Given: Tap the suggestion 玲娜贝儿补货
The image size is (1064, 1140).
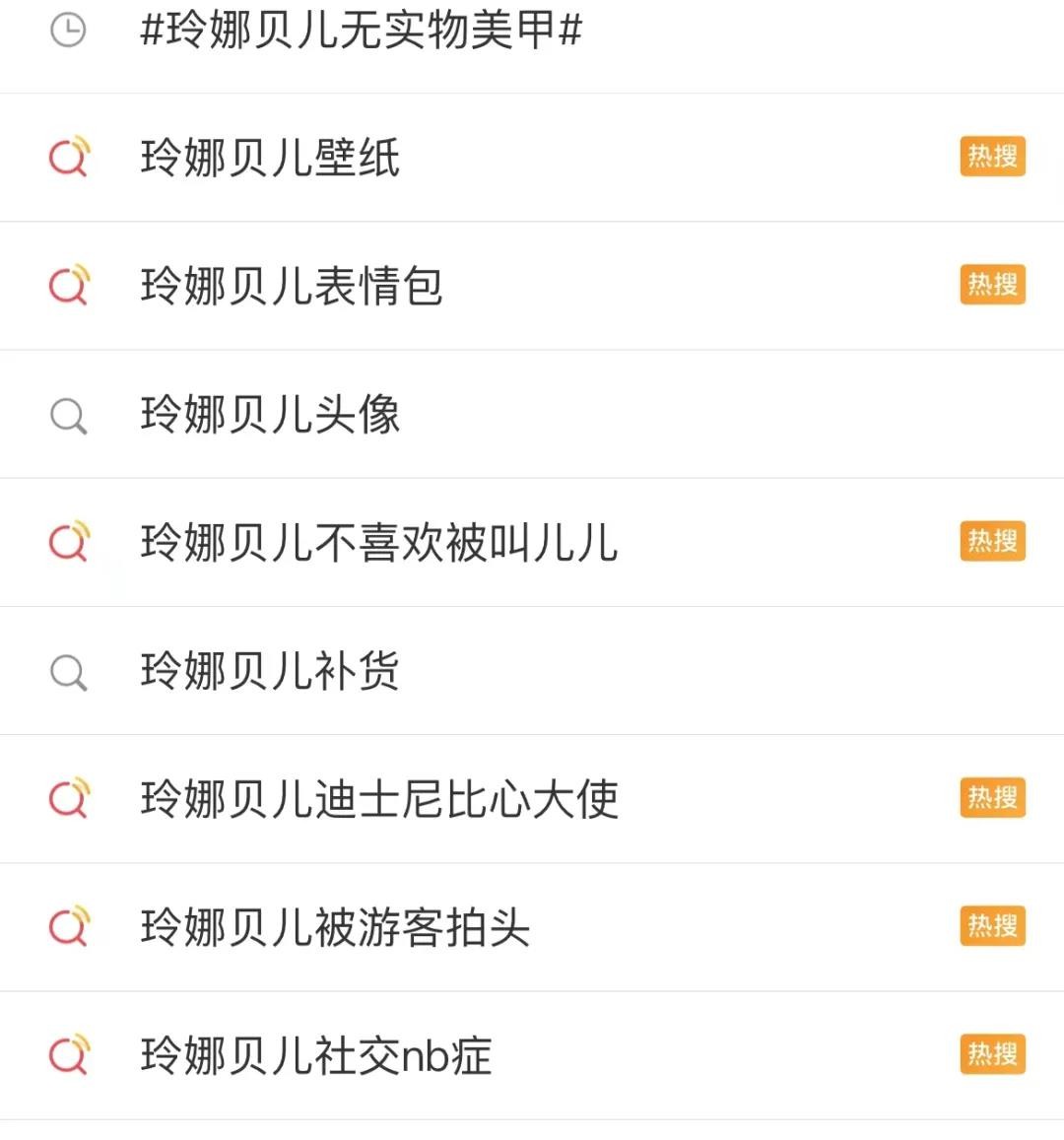Looking at the screenshot, I should click(x=270, y=671).
